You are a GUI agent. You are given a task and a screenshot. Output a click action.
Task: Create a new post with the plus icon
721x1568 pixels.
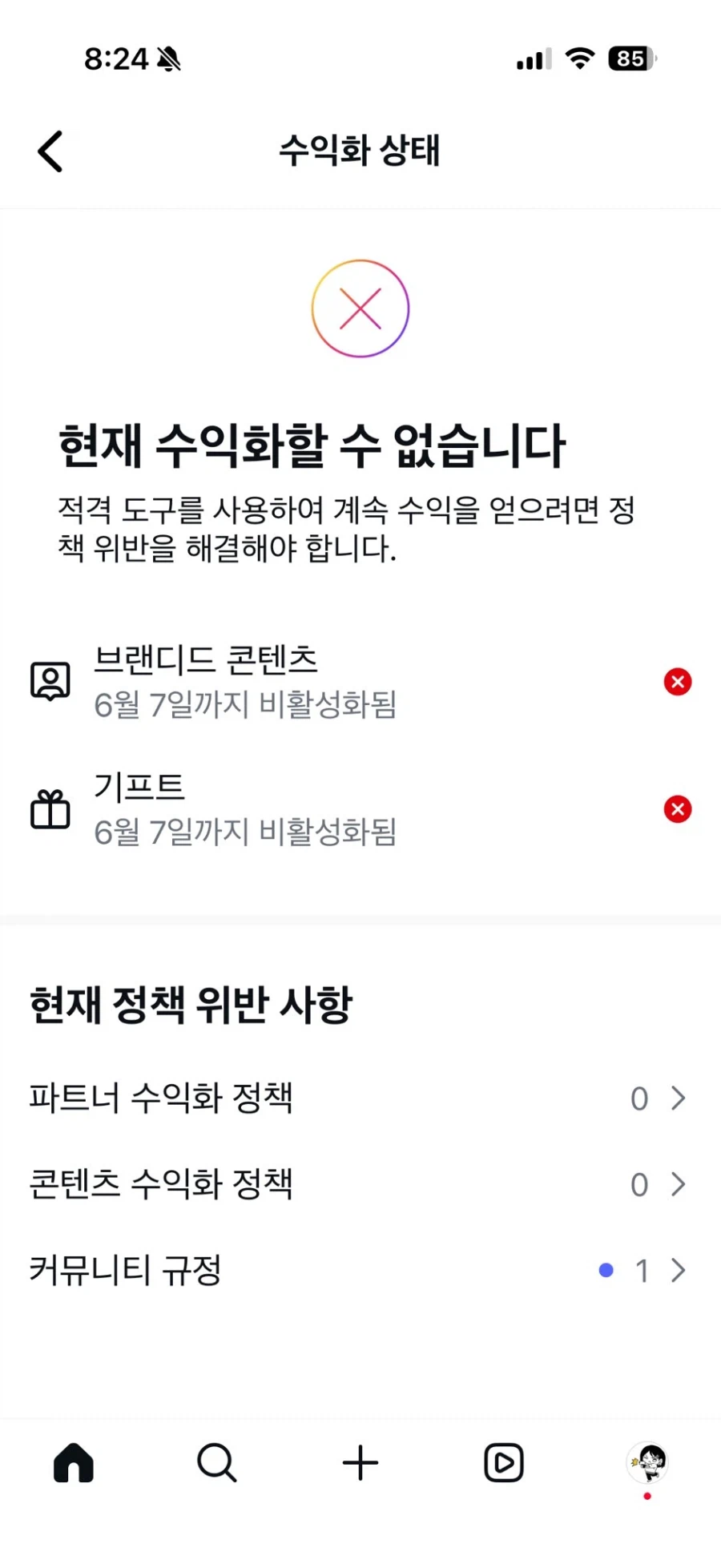360,1461
